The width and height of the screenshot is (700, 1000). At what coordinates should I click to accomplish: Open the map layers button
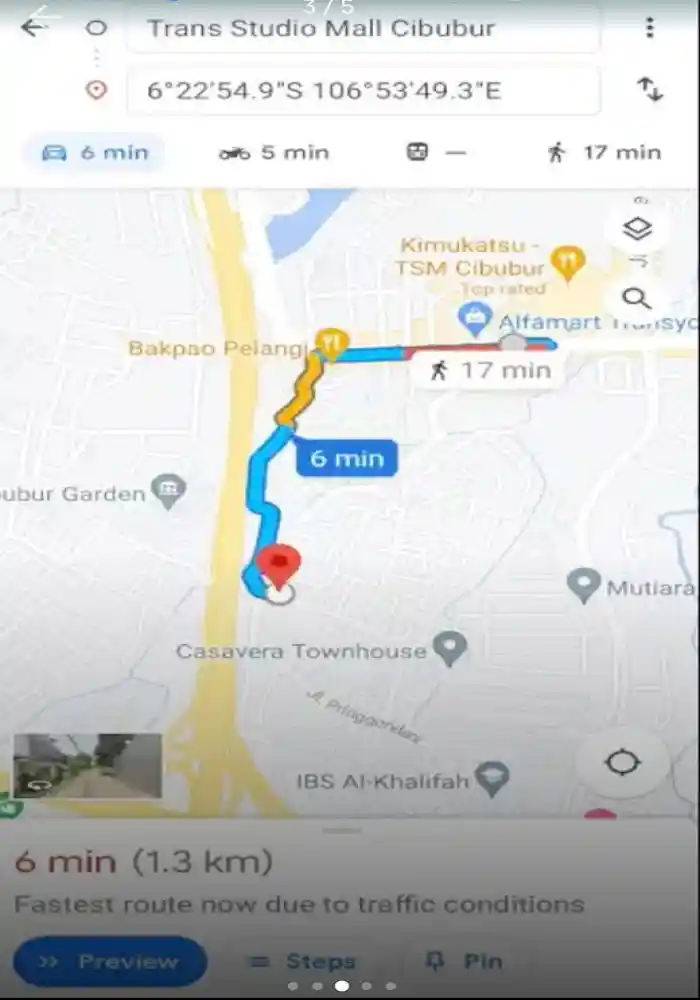click(x=637, y=229)
